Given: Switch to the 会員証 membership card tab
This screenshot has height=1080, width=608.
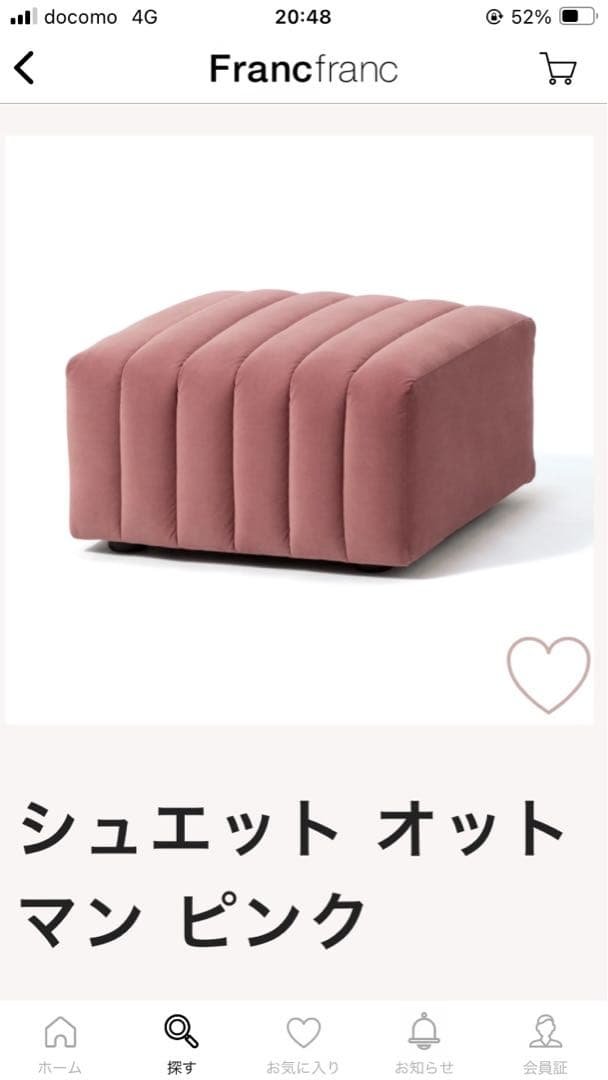Looking at the screenshot, I should (545, 1043).
